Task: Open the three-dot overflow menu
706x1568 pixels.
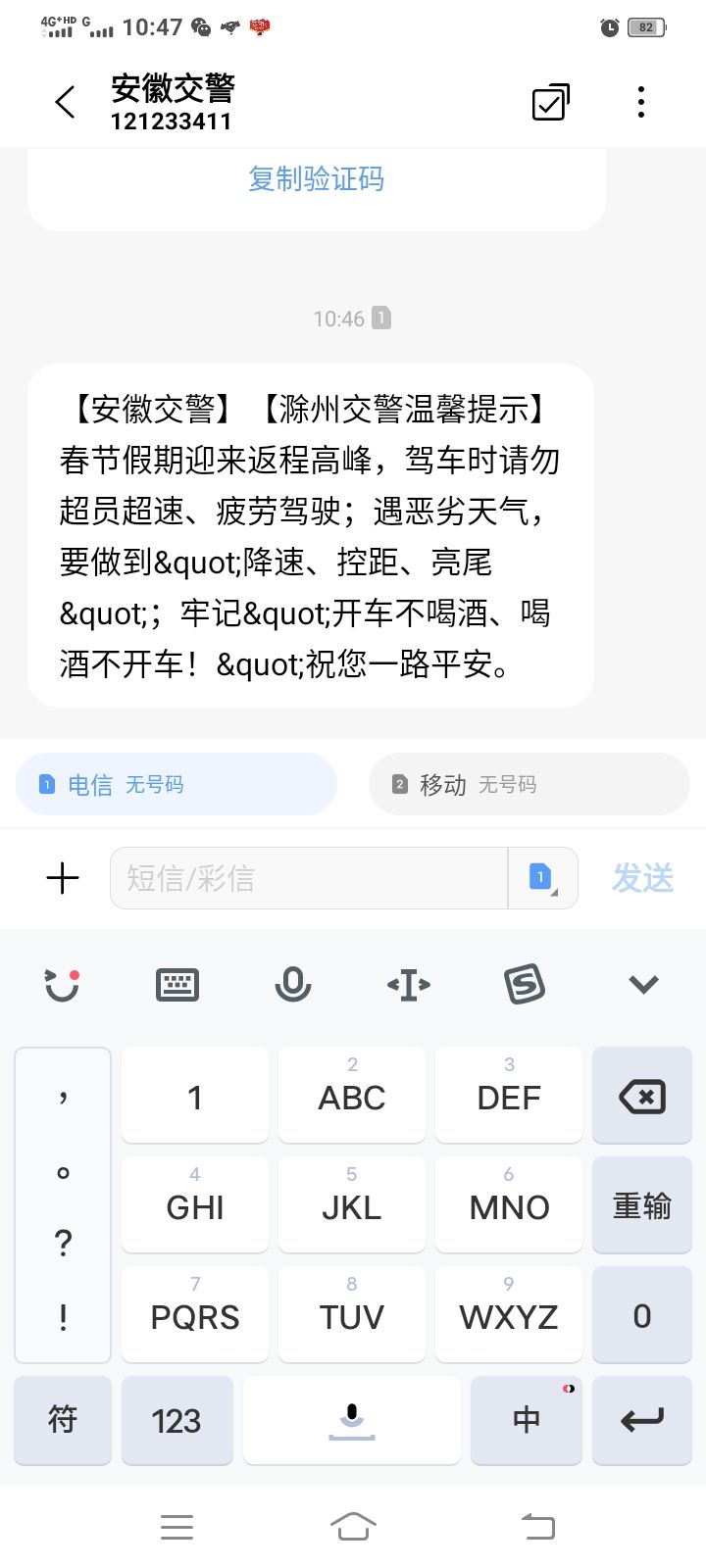Action: pyautogui.click(x=640, y=102)
